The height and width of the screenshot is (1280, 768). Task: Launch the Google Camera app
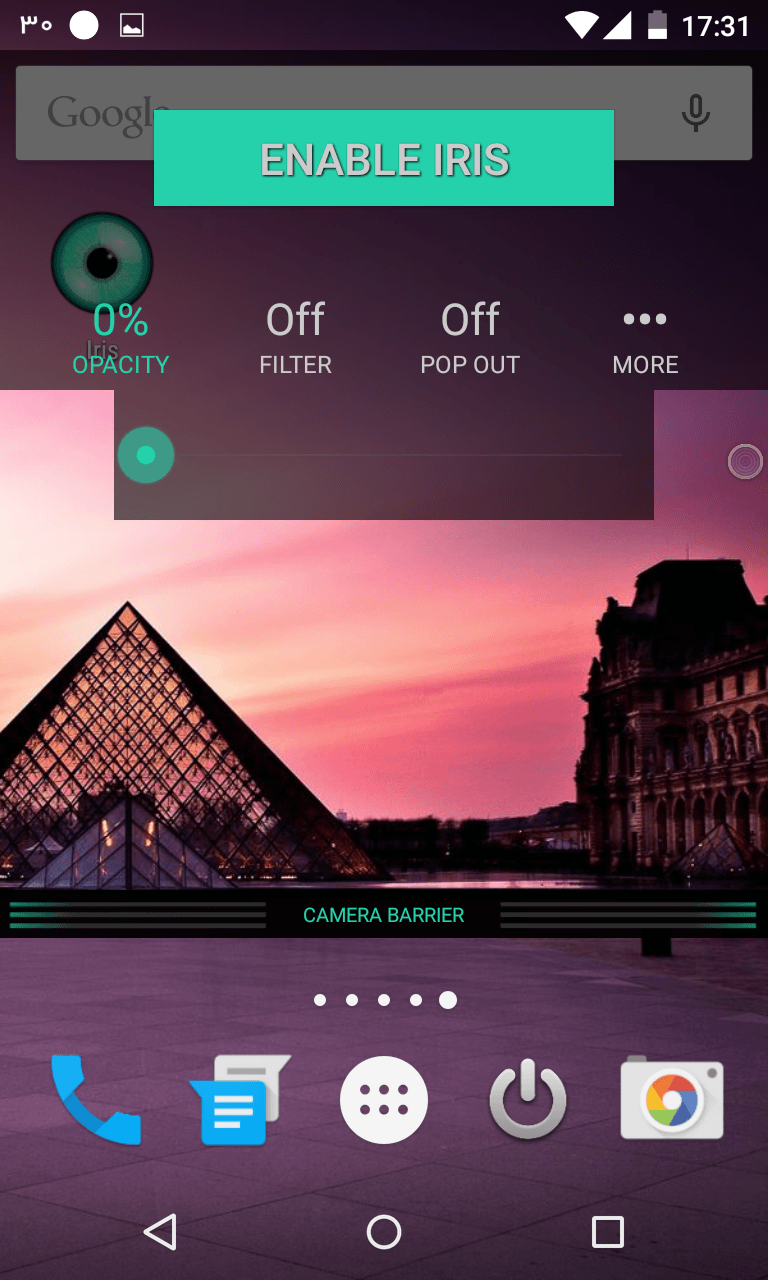tap(672, 1099)
